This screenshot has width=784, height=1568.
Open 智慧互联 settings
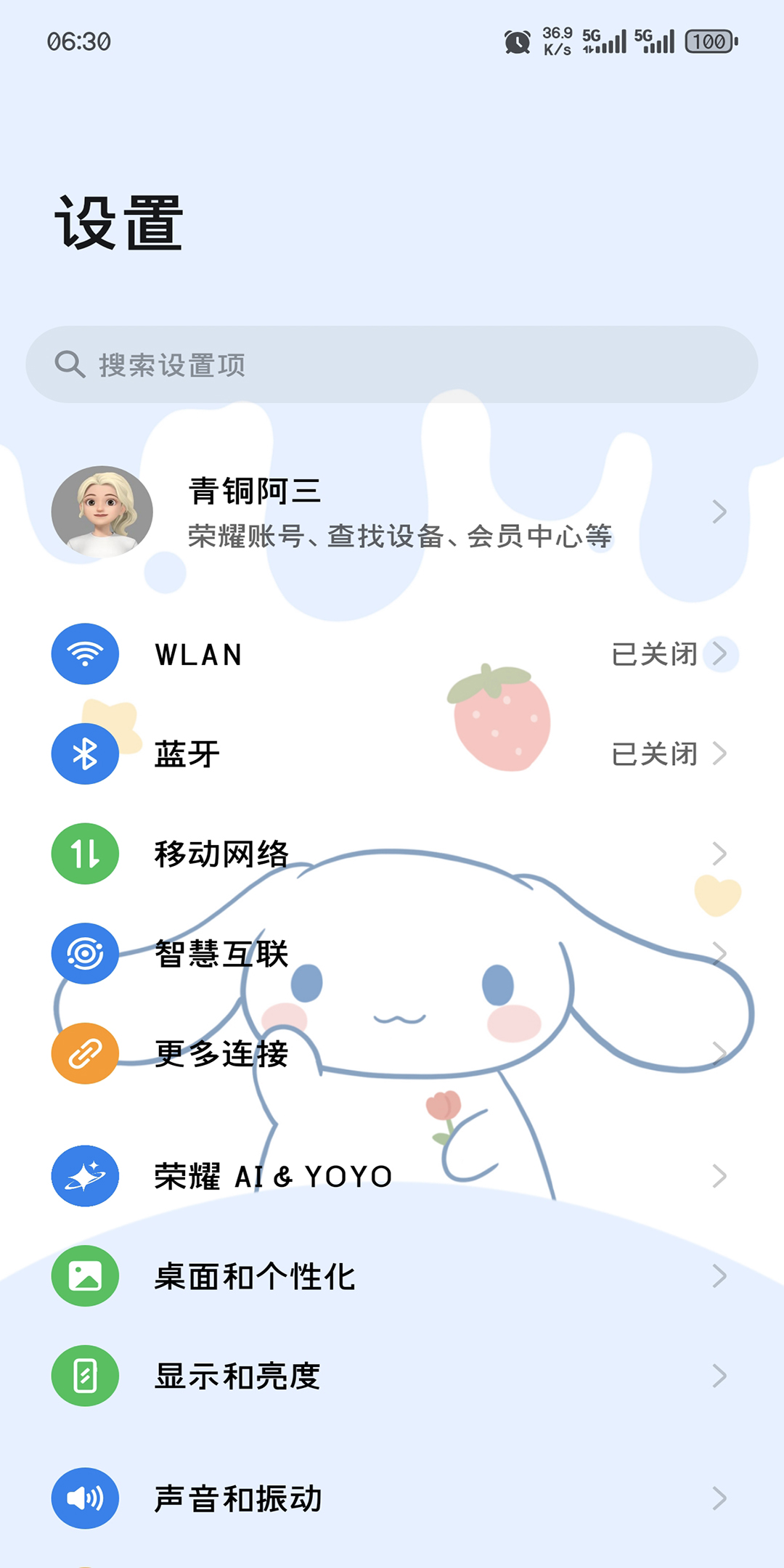point(392,953)
